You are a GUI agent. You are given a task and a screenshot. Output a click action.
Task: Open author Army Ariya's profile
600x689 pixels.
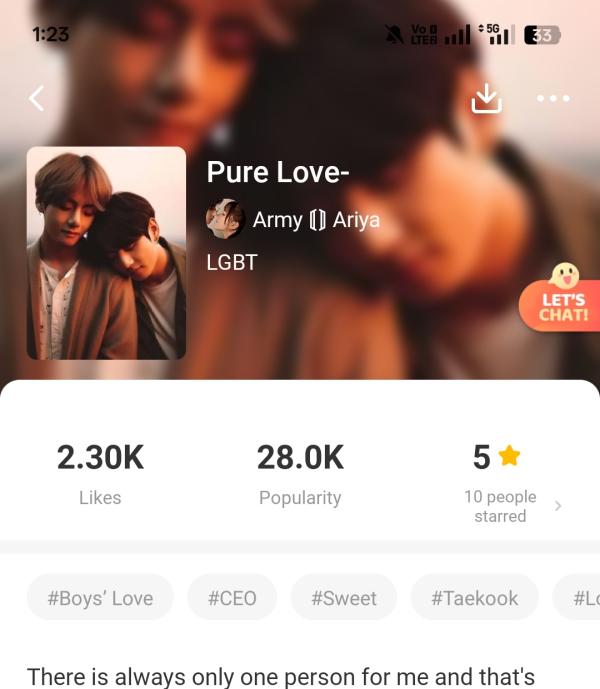[x=294, y=219]
